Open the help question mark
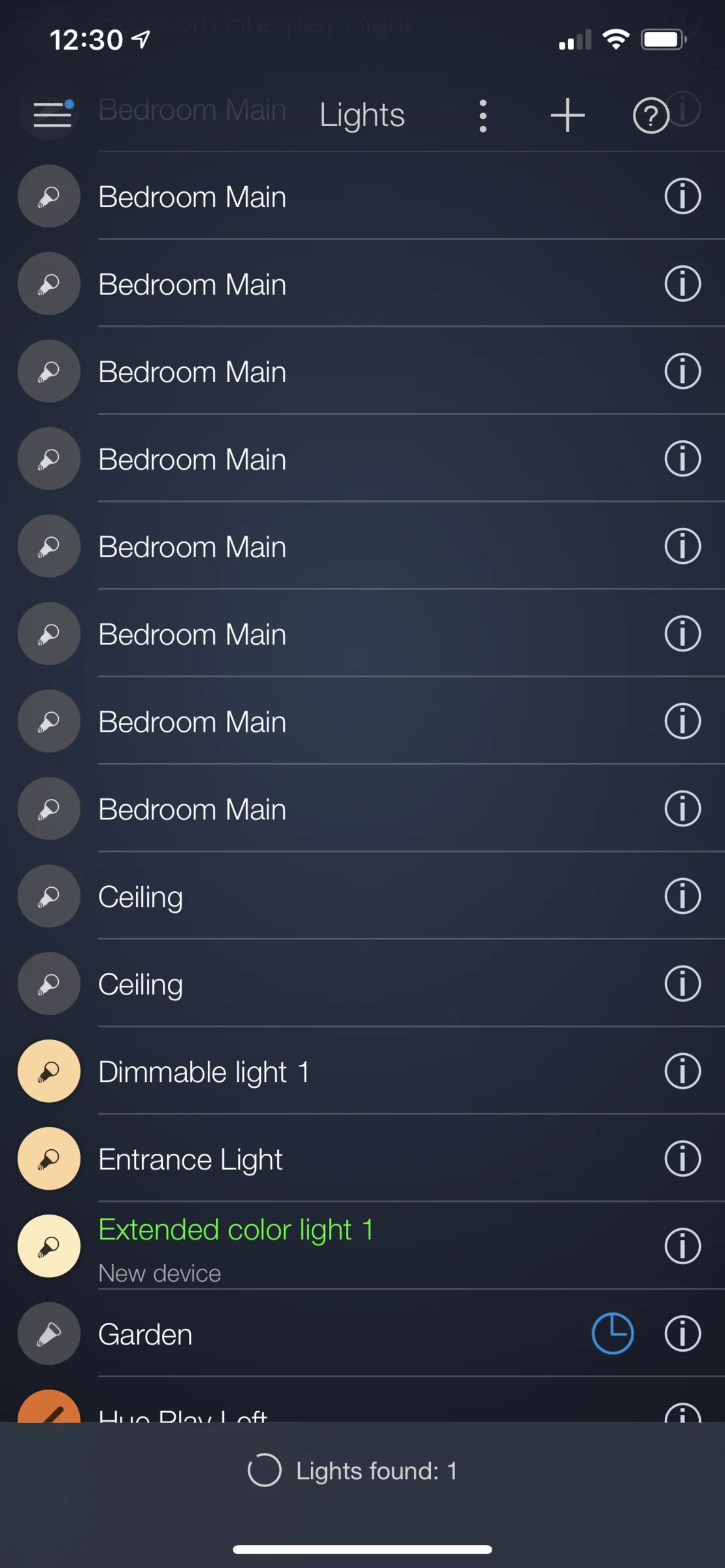The height and width of the screenshot is (1568, 725). click(x=650, y=116)
